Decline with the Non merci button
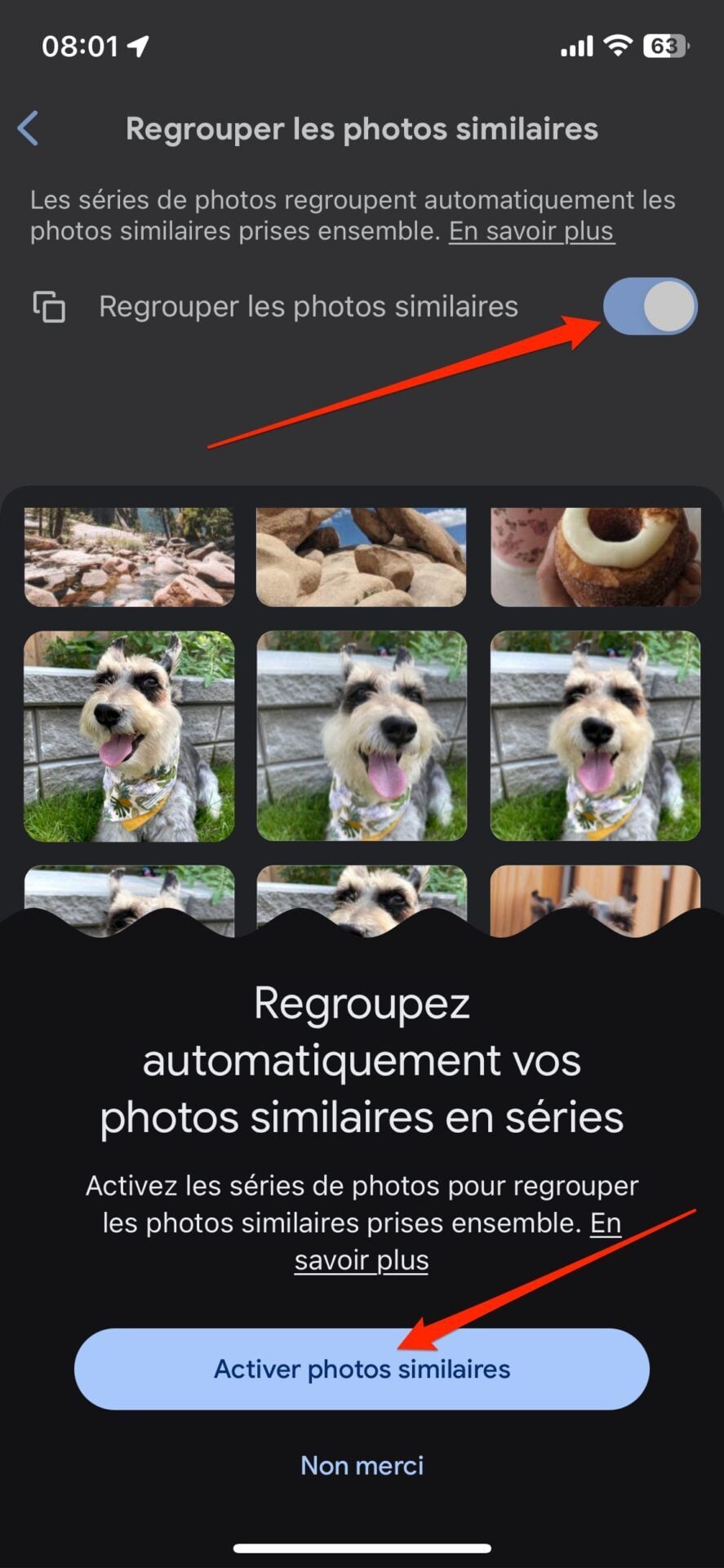This screenshot has height=1568, width=724. tap(362, 1465)
